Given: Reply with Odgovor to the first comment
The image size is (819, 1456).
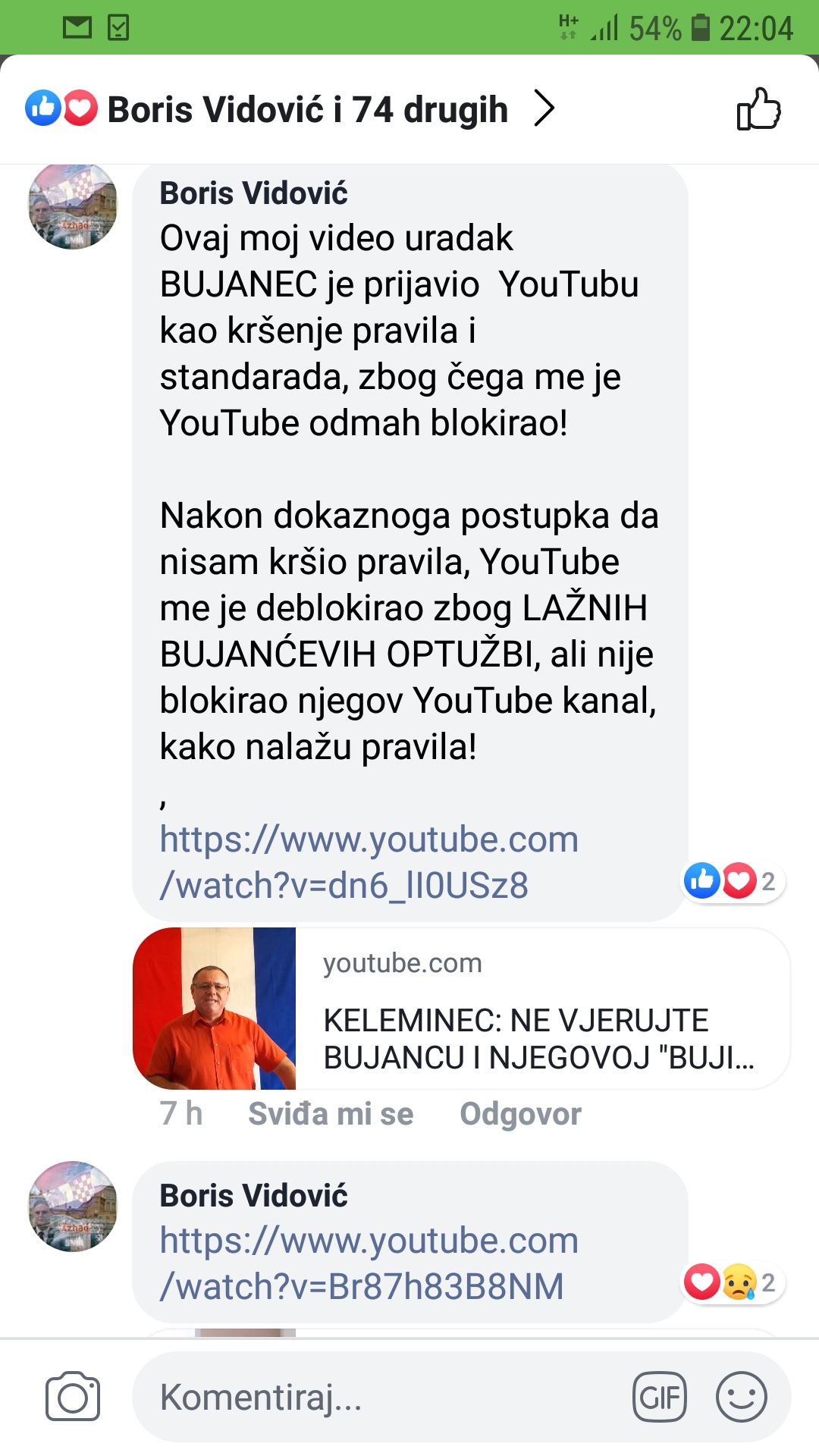Looking at the screenshot, I should (x=520, y=1114).
